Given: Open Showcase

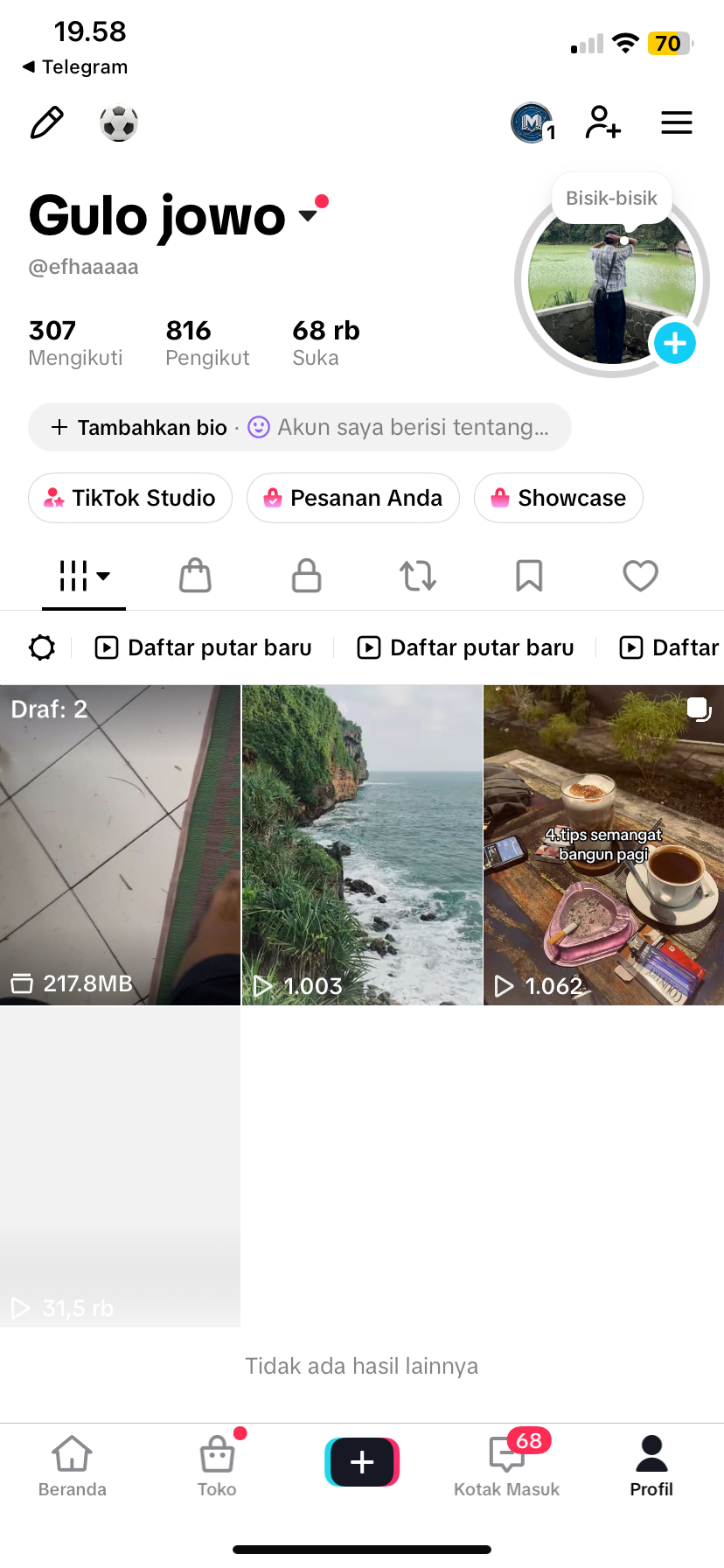Looking at the screenshot, I should (x=559, y=498).
